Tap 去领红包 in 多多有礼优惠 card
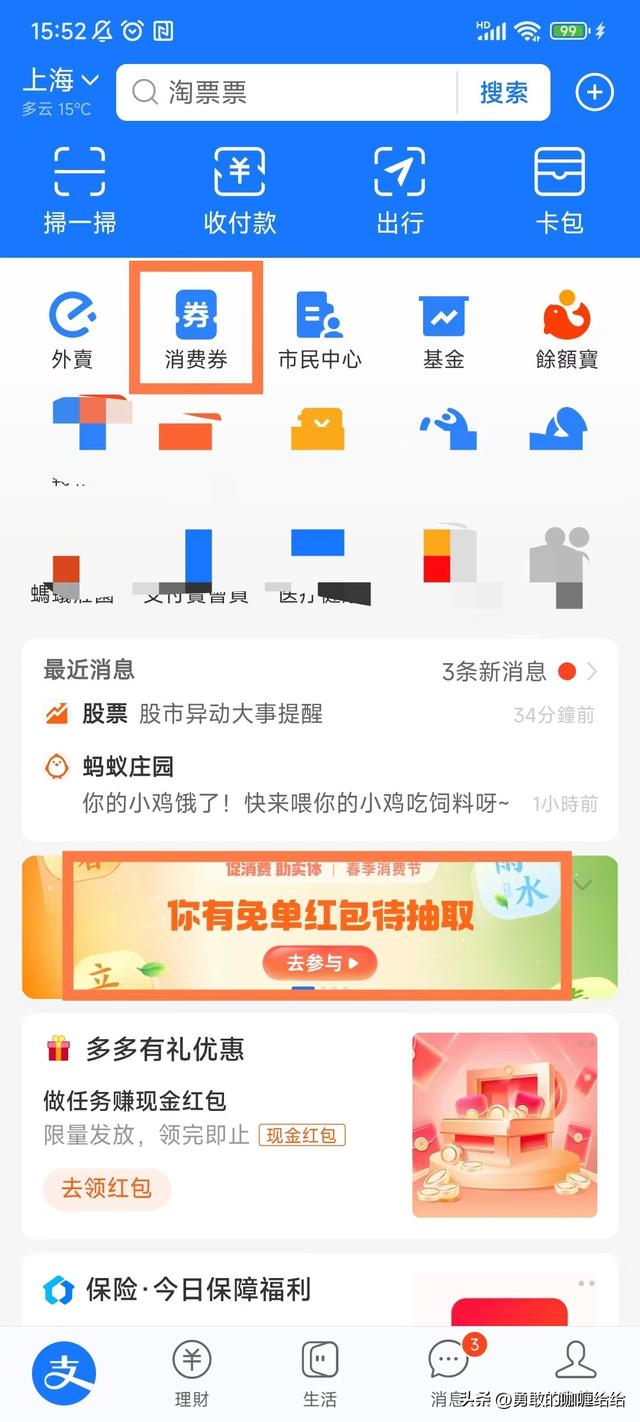The width and height of the screenshot is (640, 1422). [x=107, y=1188]
